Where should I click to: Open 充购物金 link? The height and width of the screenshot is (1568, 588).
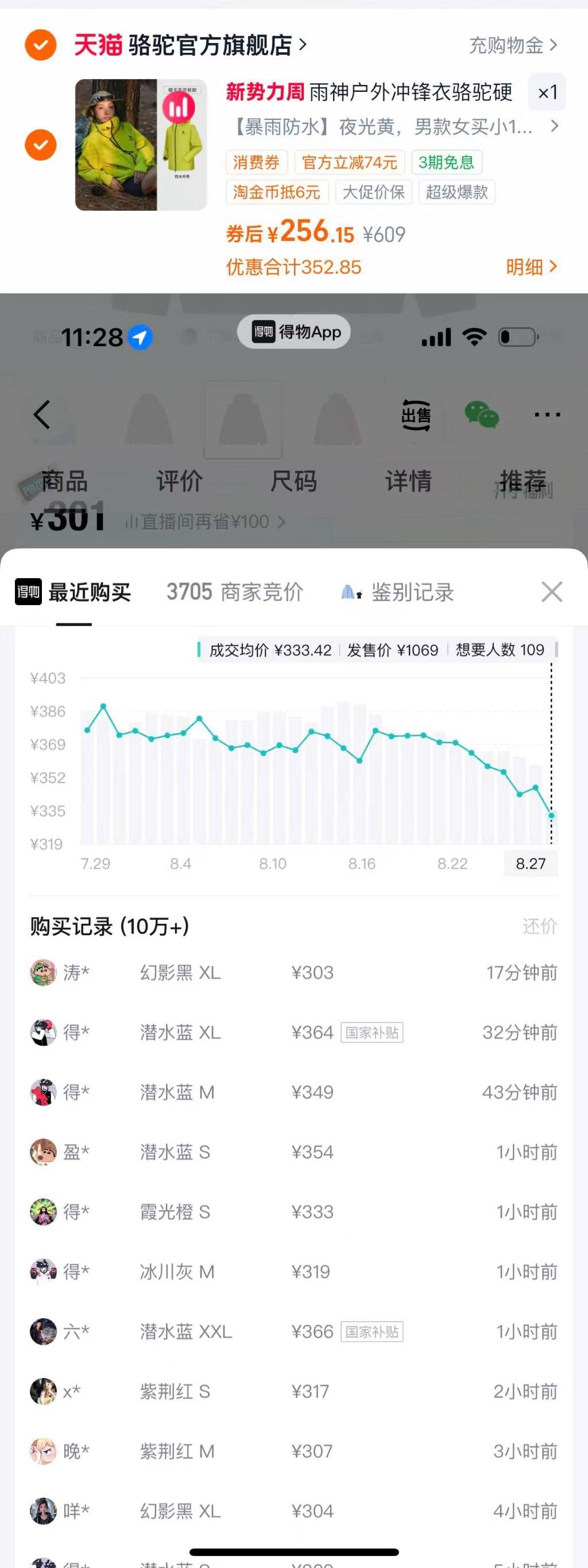point(513,45)
